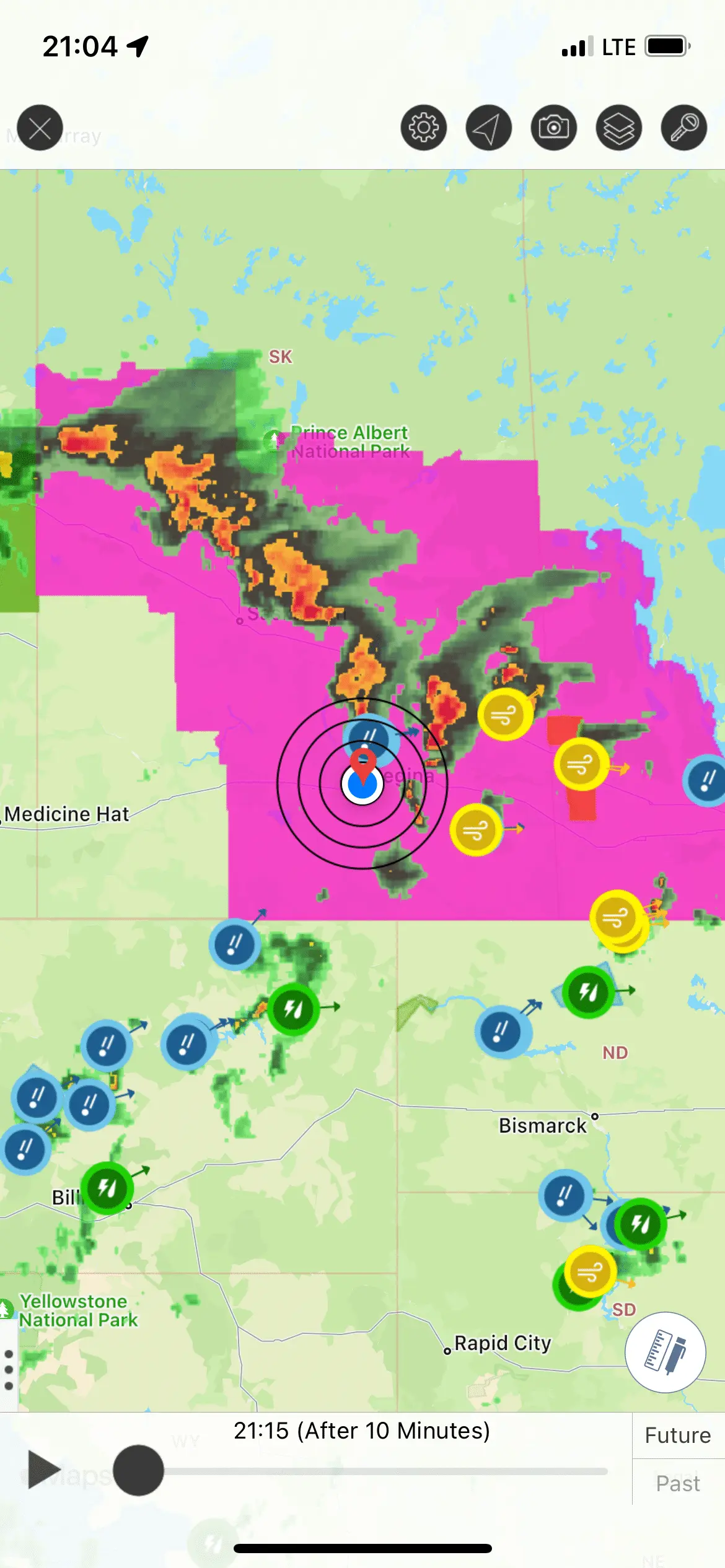
Task: Open the drawing pencil and ruler tool
Action: [665, 1352]
